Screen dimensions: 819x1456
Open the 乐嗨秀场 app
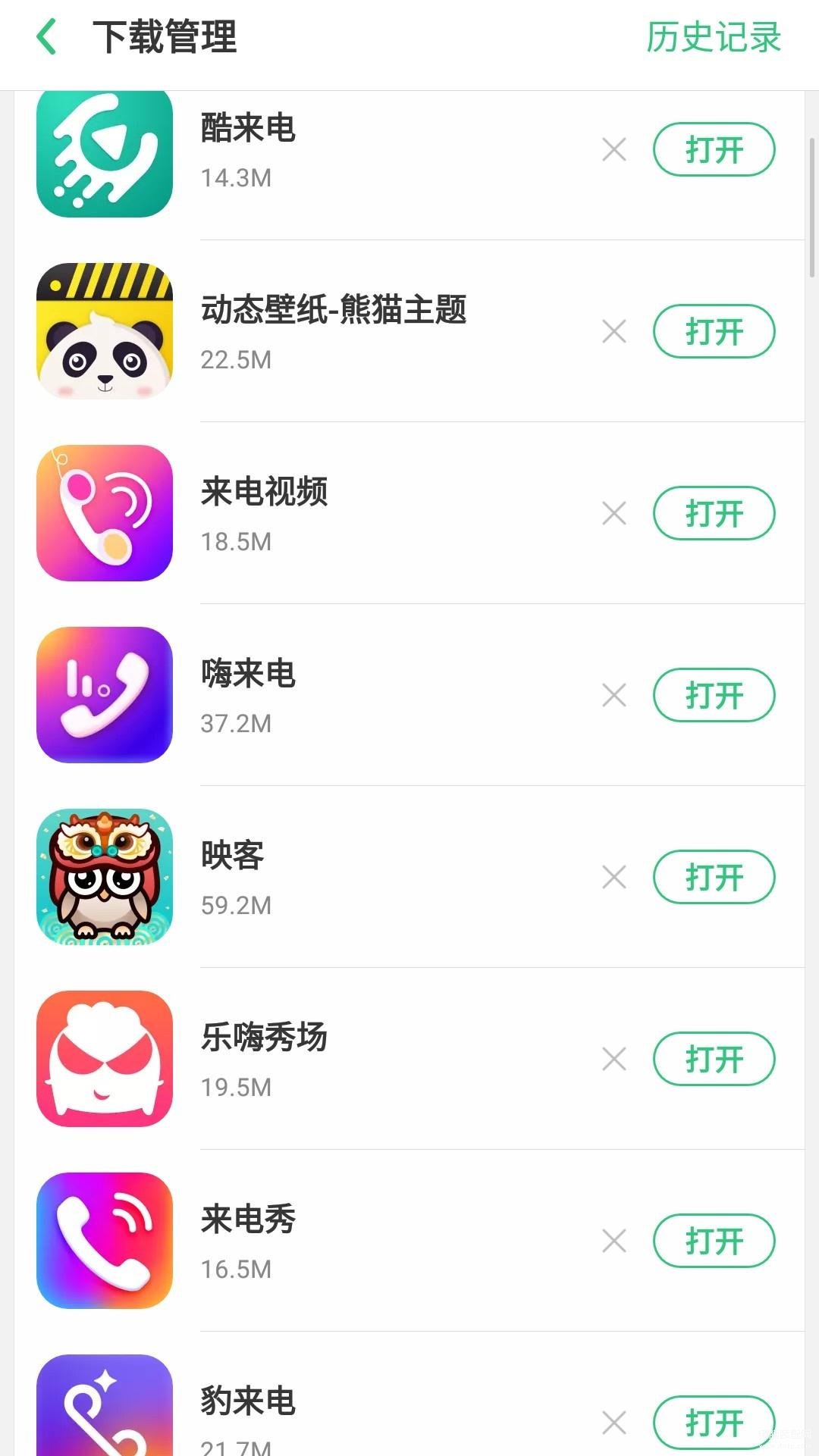[x=714, y=1059]
